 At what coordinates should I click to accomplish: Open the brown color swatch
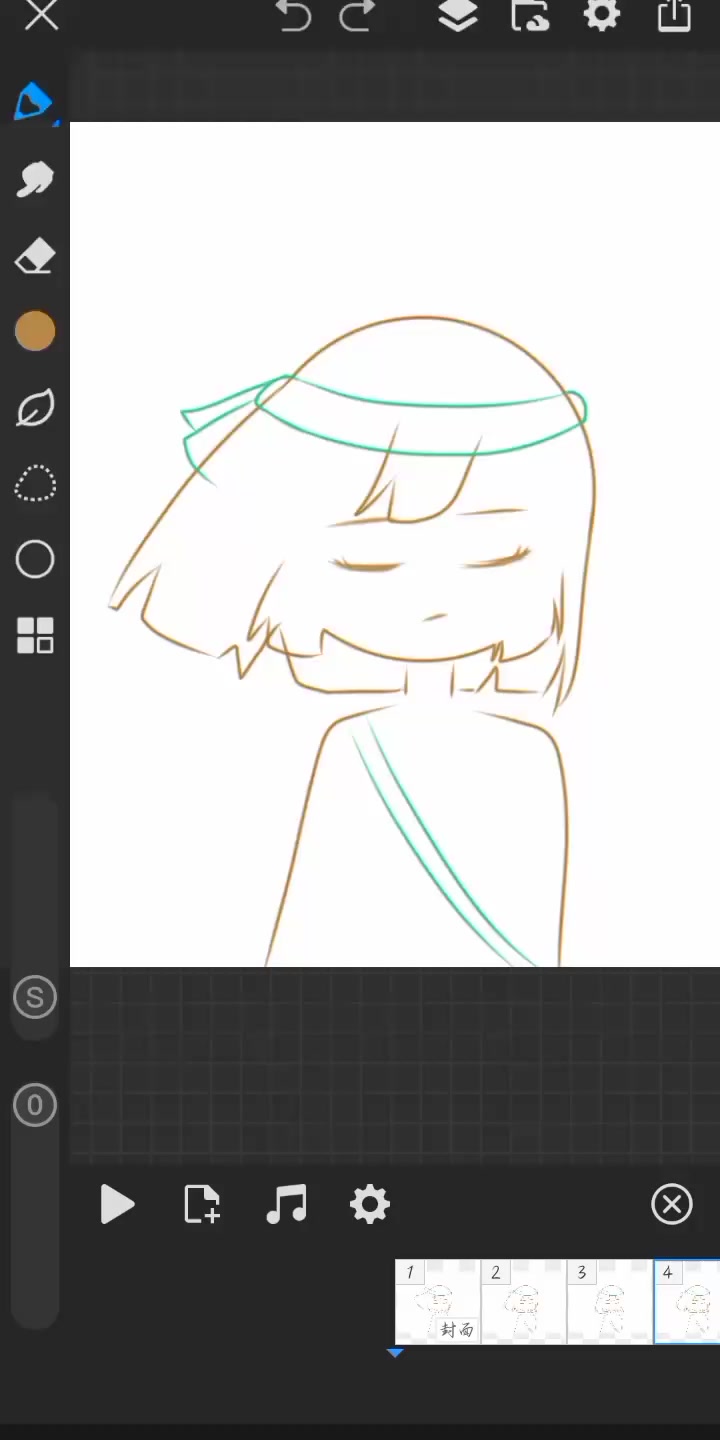click(x=35, y=331)
